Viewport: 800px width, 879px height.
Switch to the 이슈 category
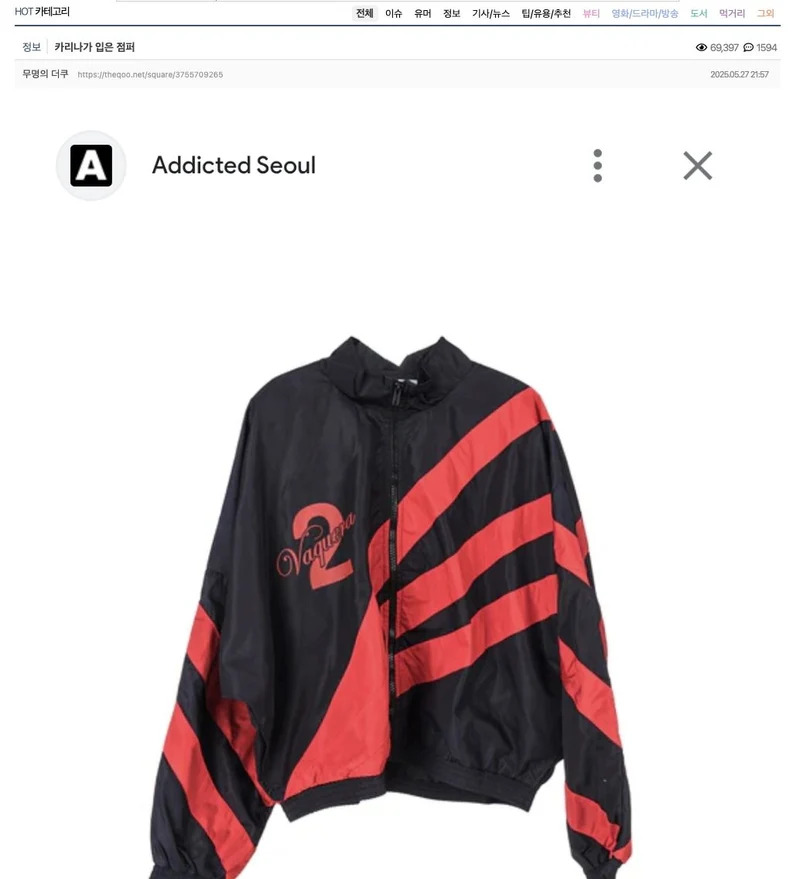click(x=394, y=13)
